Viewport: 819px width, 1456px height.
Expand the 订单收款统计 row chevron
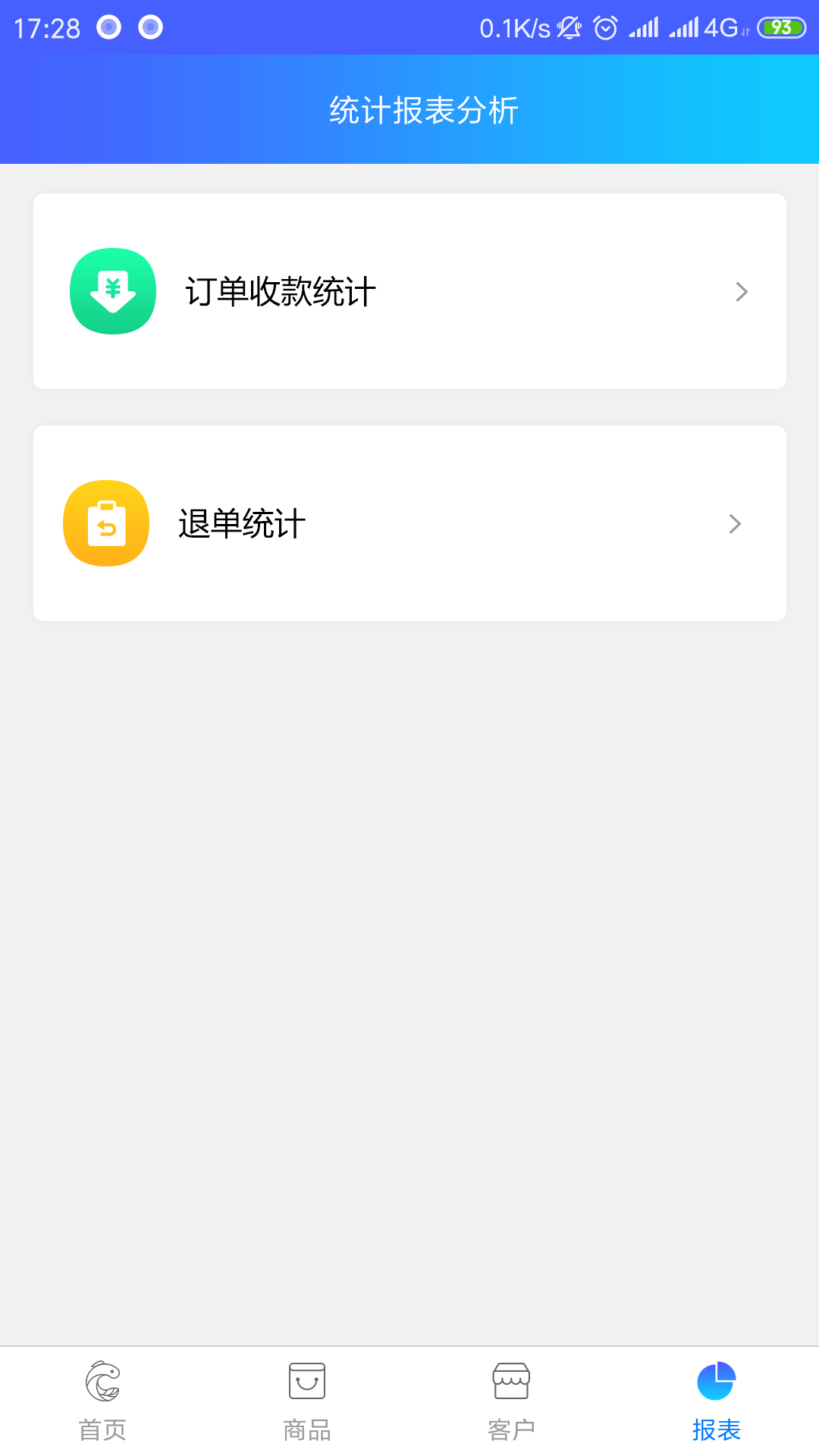741,290
